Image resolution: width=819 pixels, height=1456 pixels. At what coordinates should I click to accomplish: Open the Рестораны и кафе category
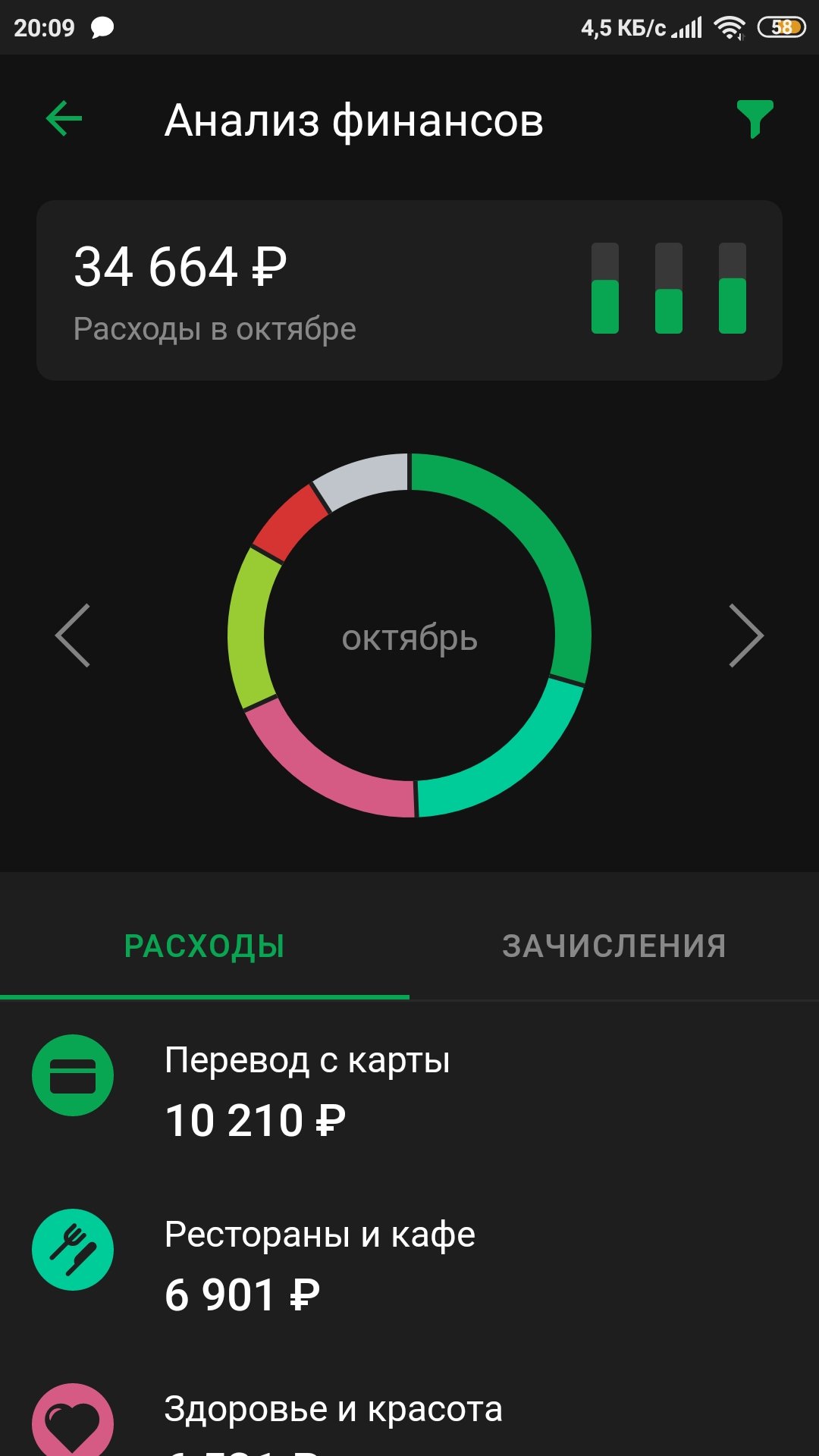coord(409,1263)
